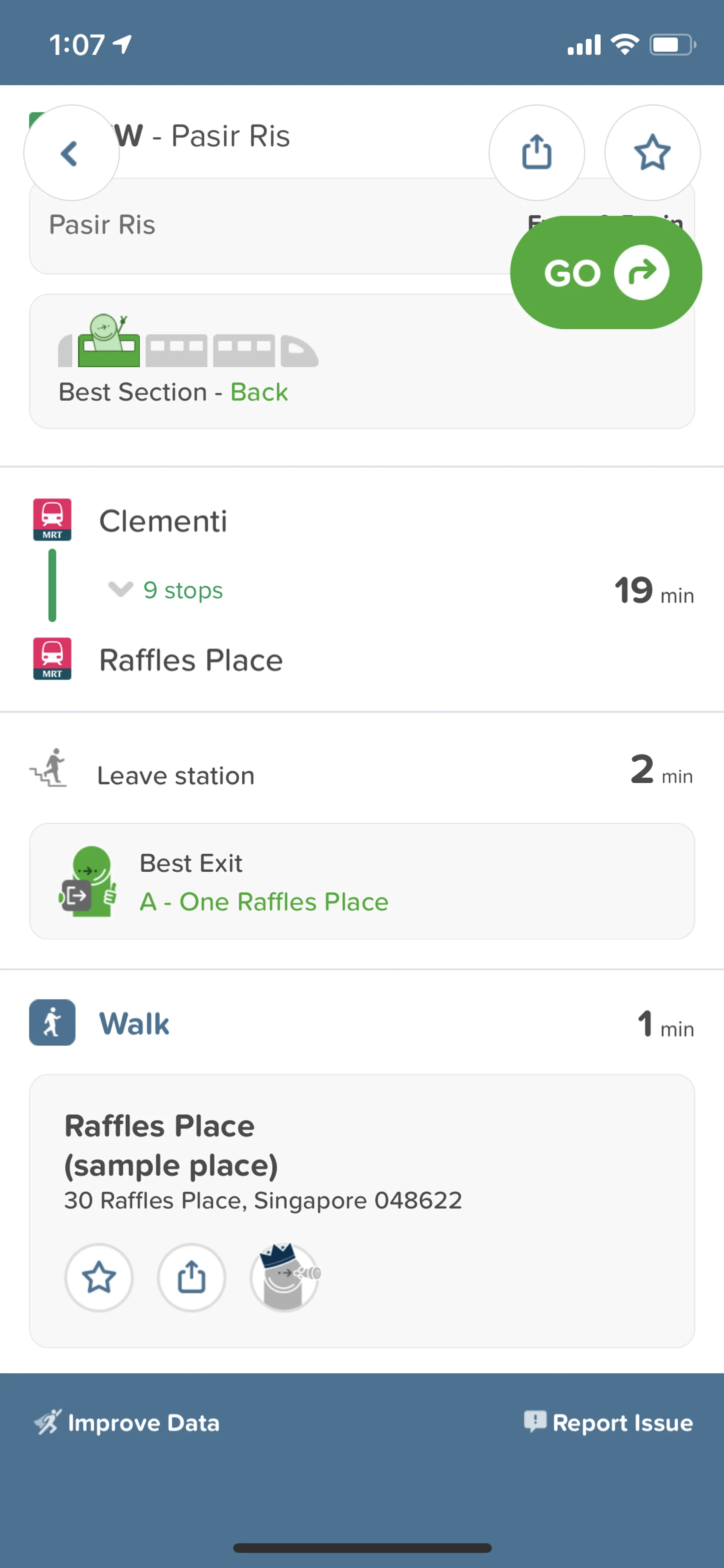Open Improve Data
This screenshot has width=724, height=1568.
[x=127, y=1422]
